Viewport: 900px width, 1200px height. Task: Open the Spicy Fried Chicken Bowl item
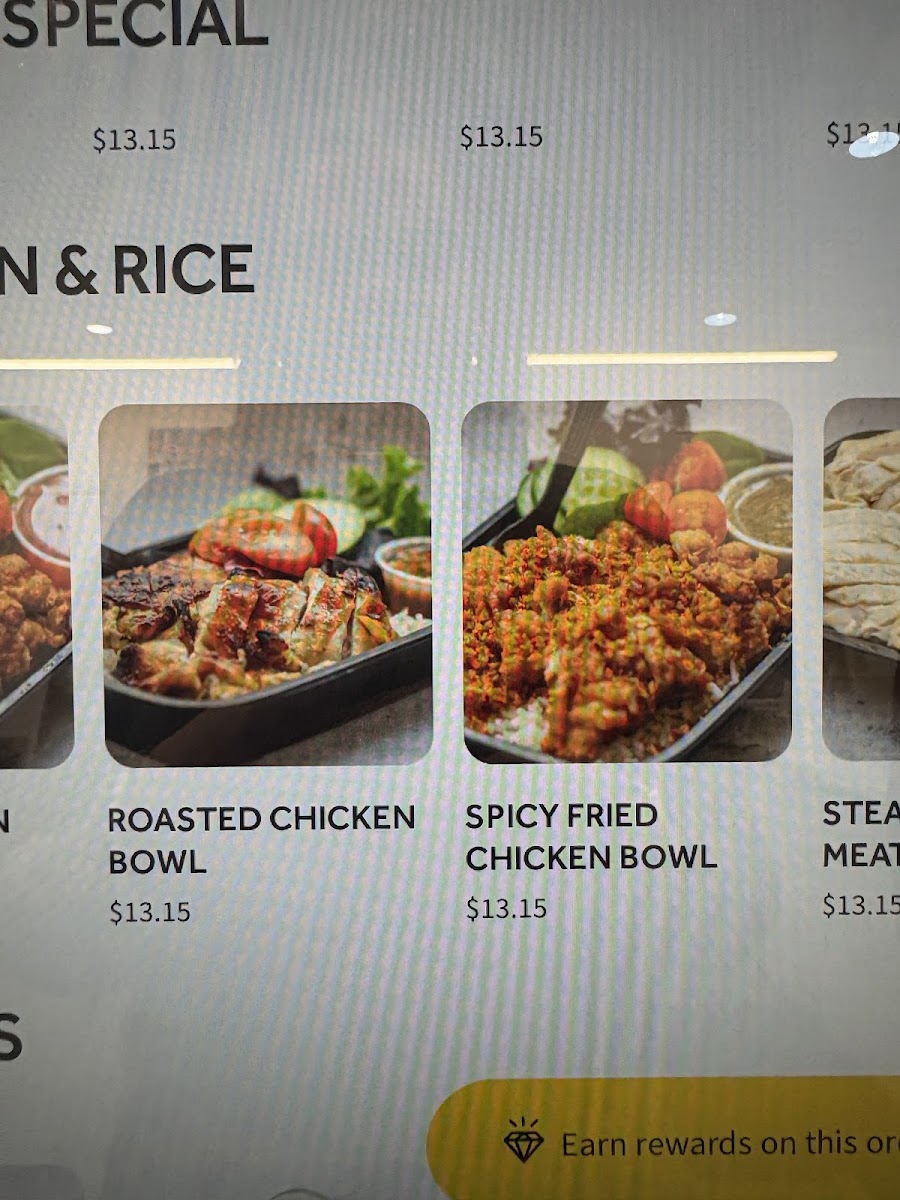click(x=627, y=581)
